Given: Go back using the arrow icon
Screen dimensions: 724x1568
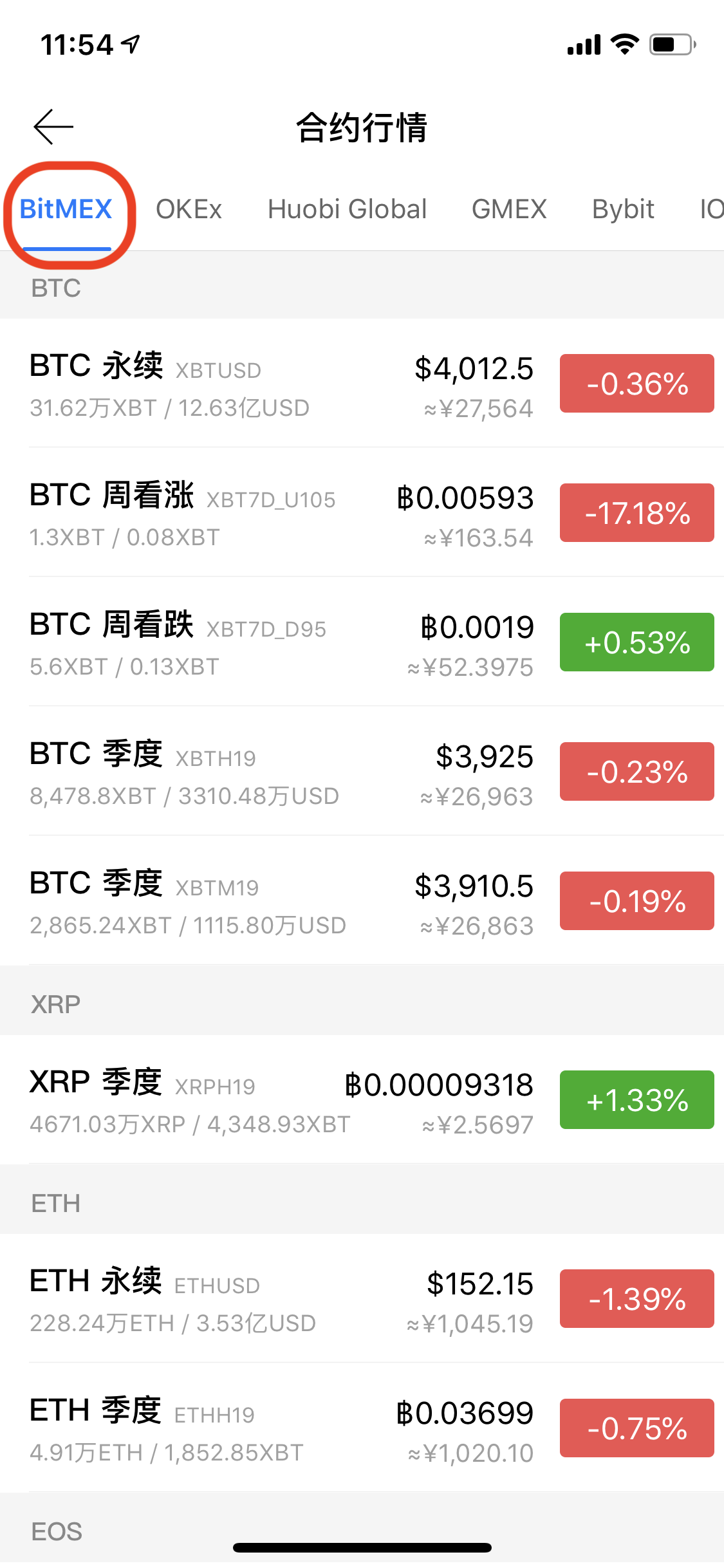Looking at the screenshot, I should (53, 127).
